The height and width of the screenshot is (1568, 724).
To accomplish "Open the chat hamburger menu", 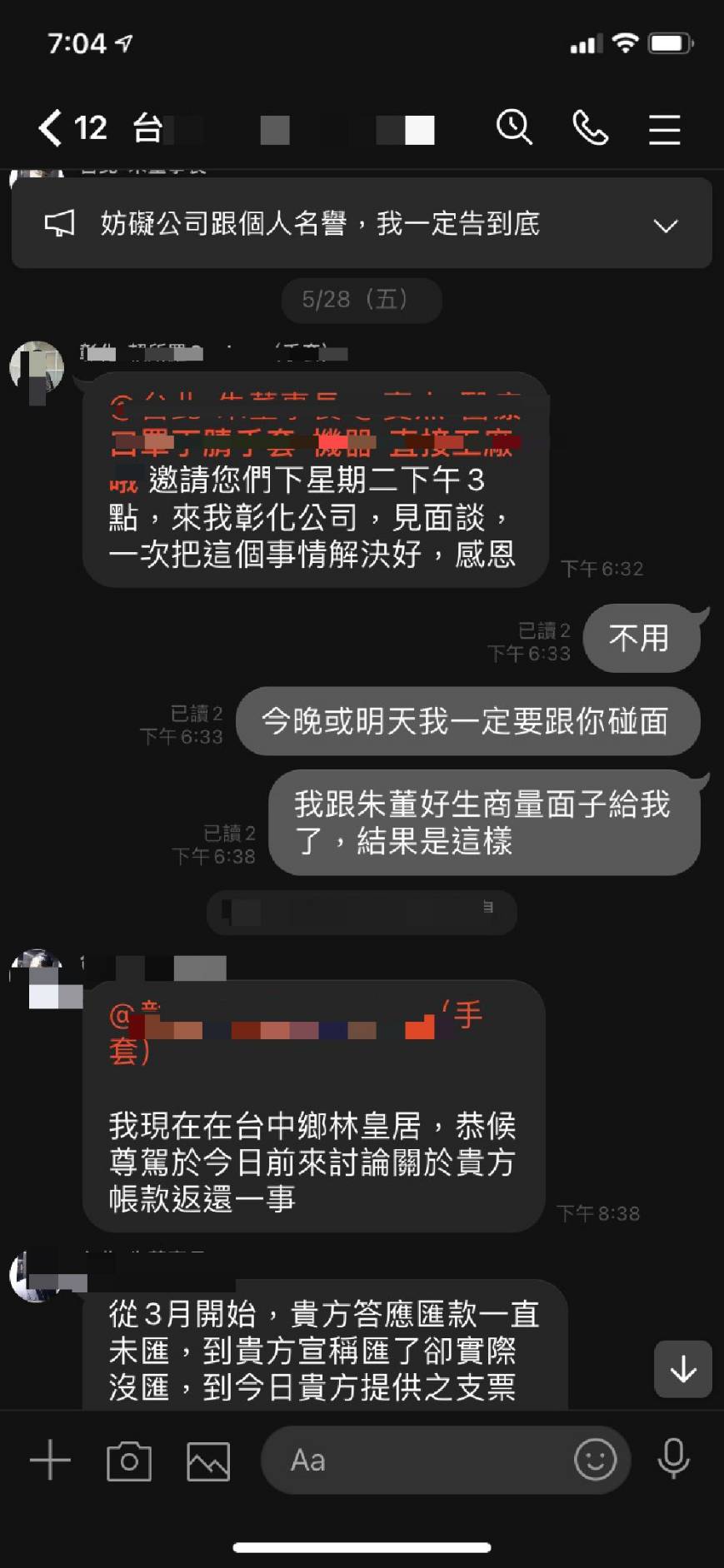I will pyautogui.click(x=664, y=129).
